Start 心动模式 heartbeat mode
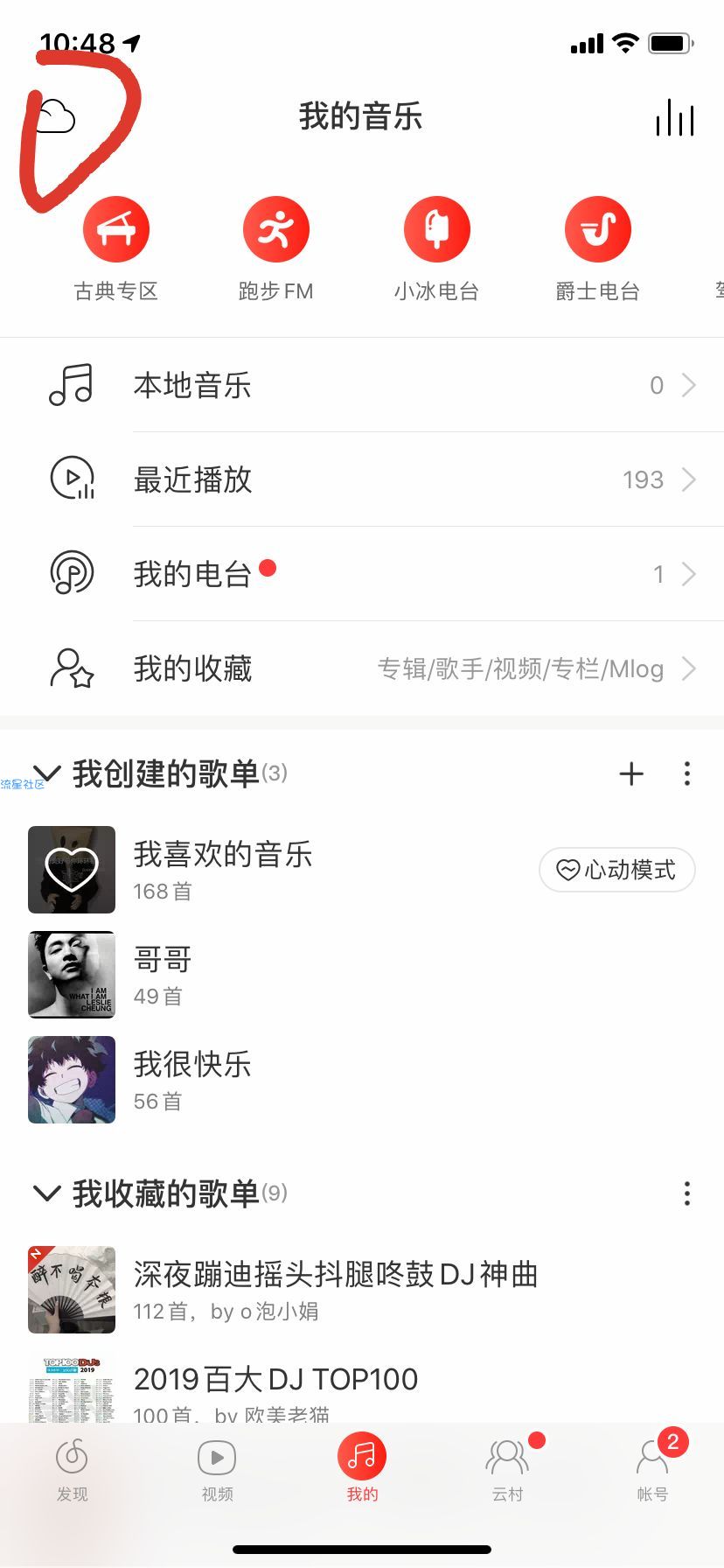Screen dimensions: 724x1568 (617, 870)
